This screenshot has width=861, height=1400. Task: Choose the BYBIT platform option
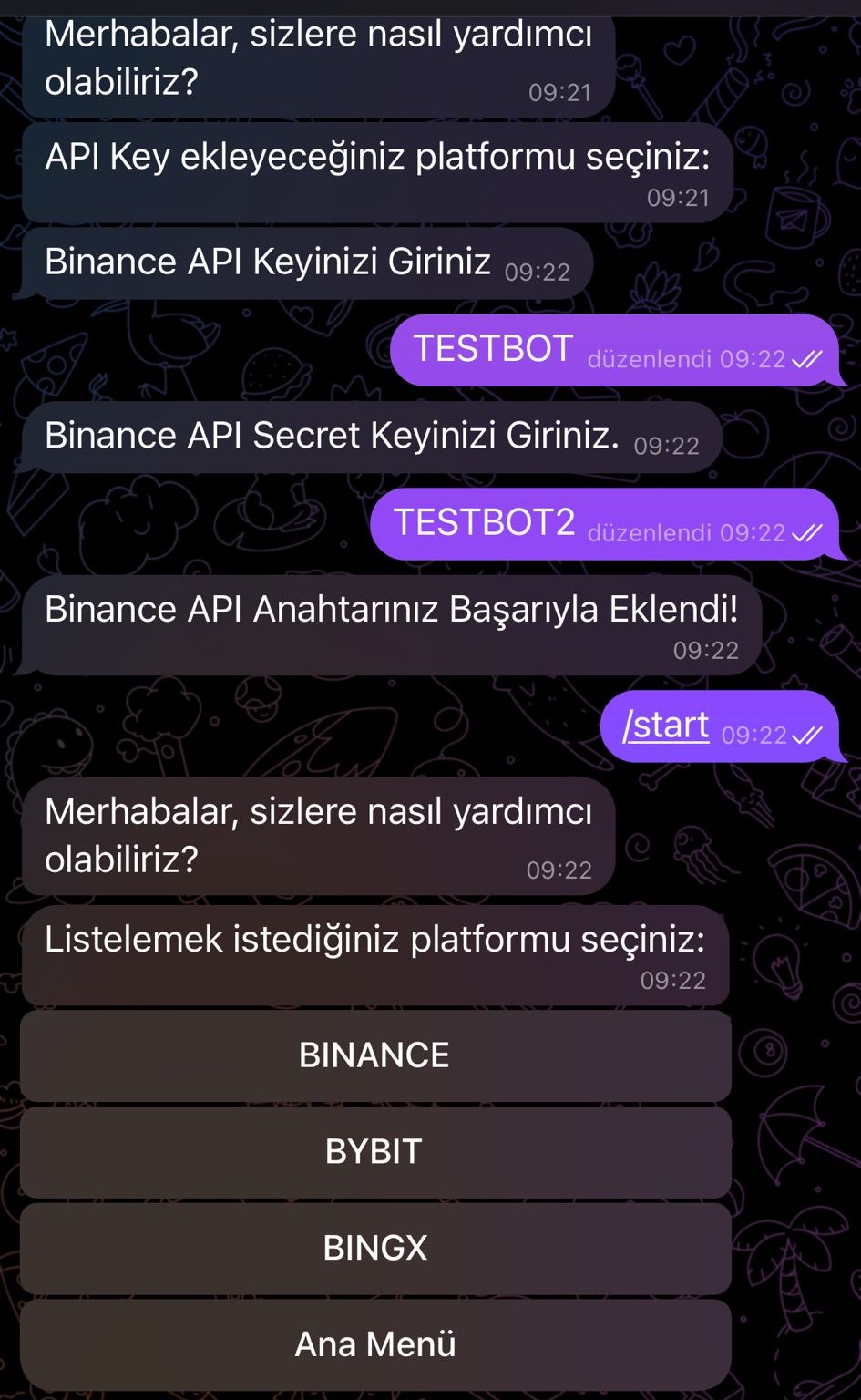(374, 1152)
